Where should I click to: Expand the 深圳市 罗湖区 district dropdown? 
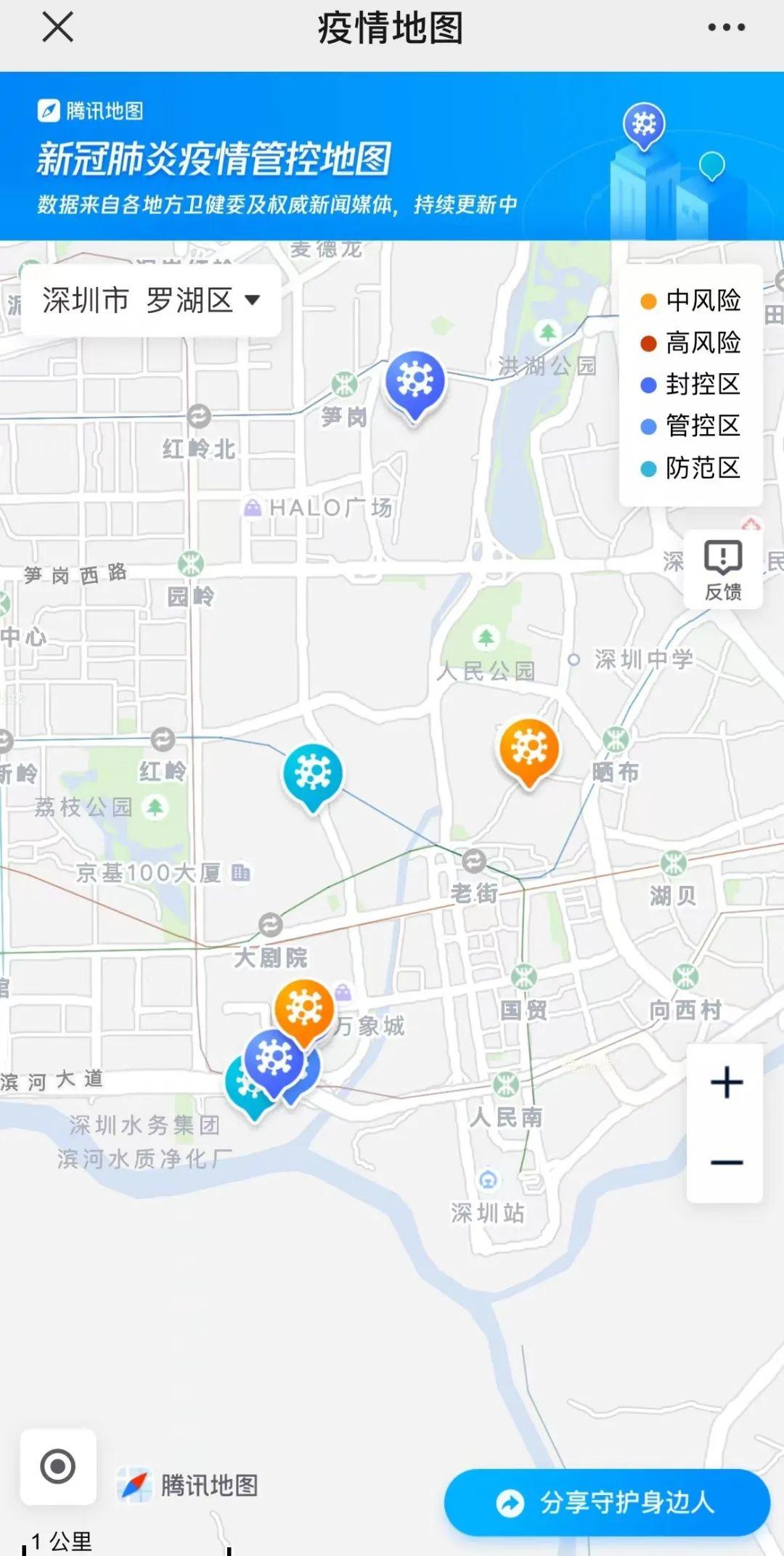[x=151, y=300]
